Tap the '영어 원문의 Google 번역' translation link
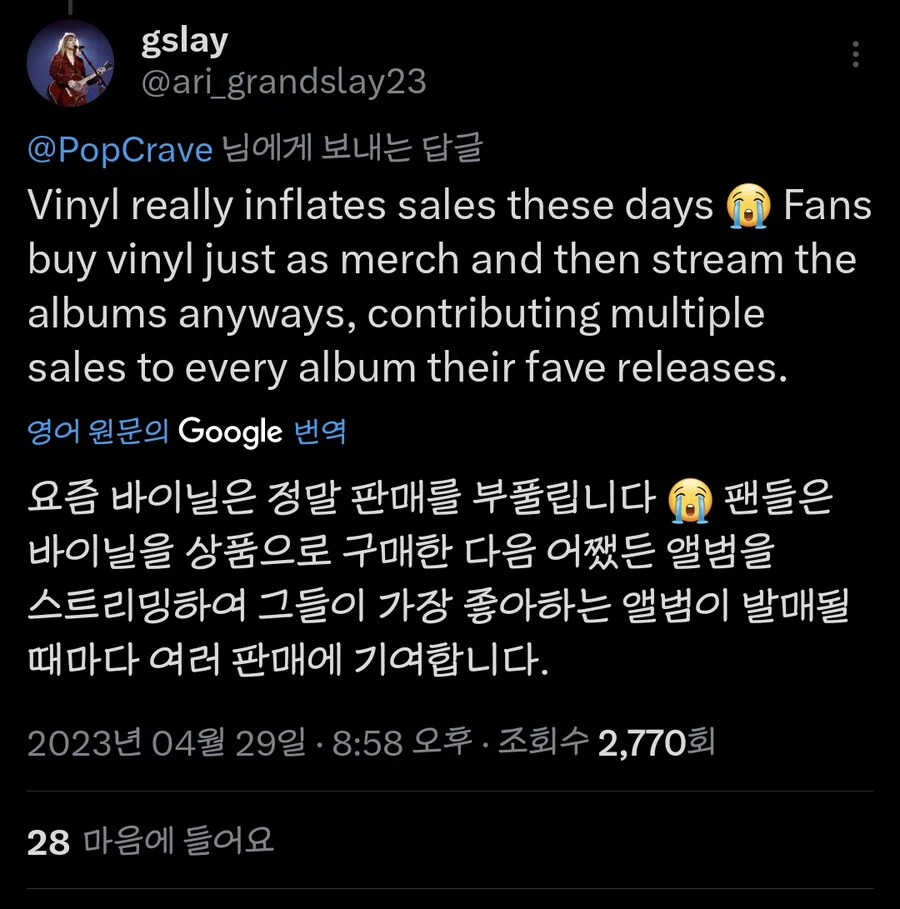Screen dimensions: 900x909 (x=187, y=432)
